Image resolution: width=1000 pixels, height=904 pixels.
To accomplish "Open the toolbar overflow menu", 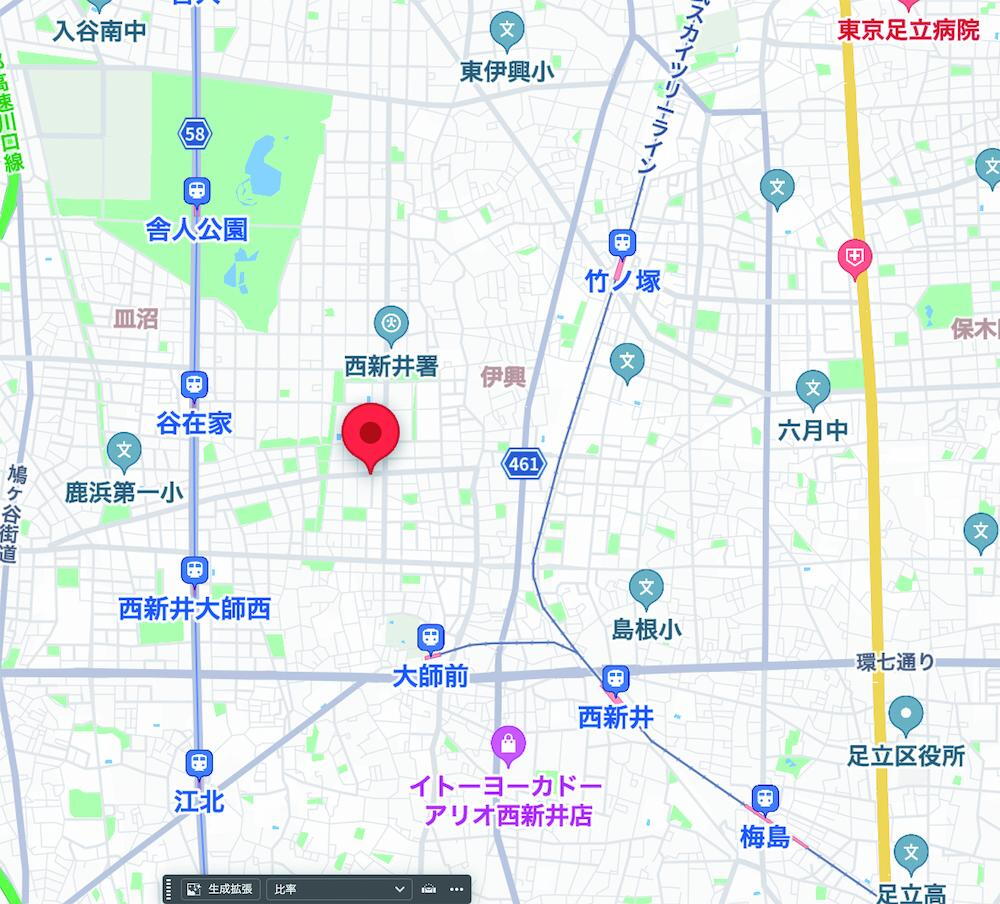I will [x=457, y=888].
